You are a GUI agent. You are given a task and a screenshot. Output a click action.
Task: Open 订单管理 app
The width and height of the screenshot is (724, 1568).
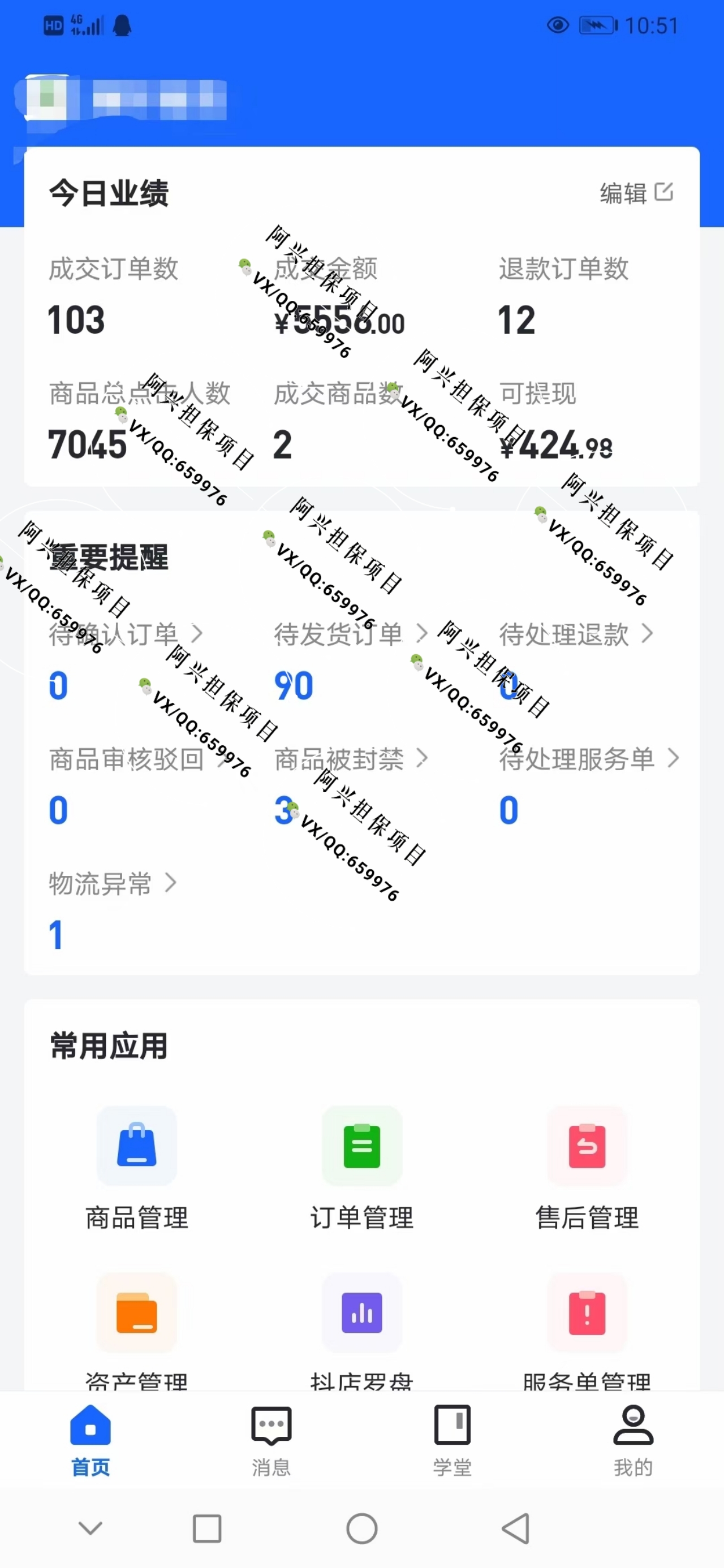coord(361,1169)
